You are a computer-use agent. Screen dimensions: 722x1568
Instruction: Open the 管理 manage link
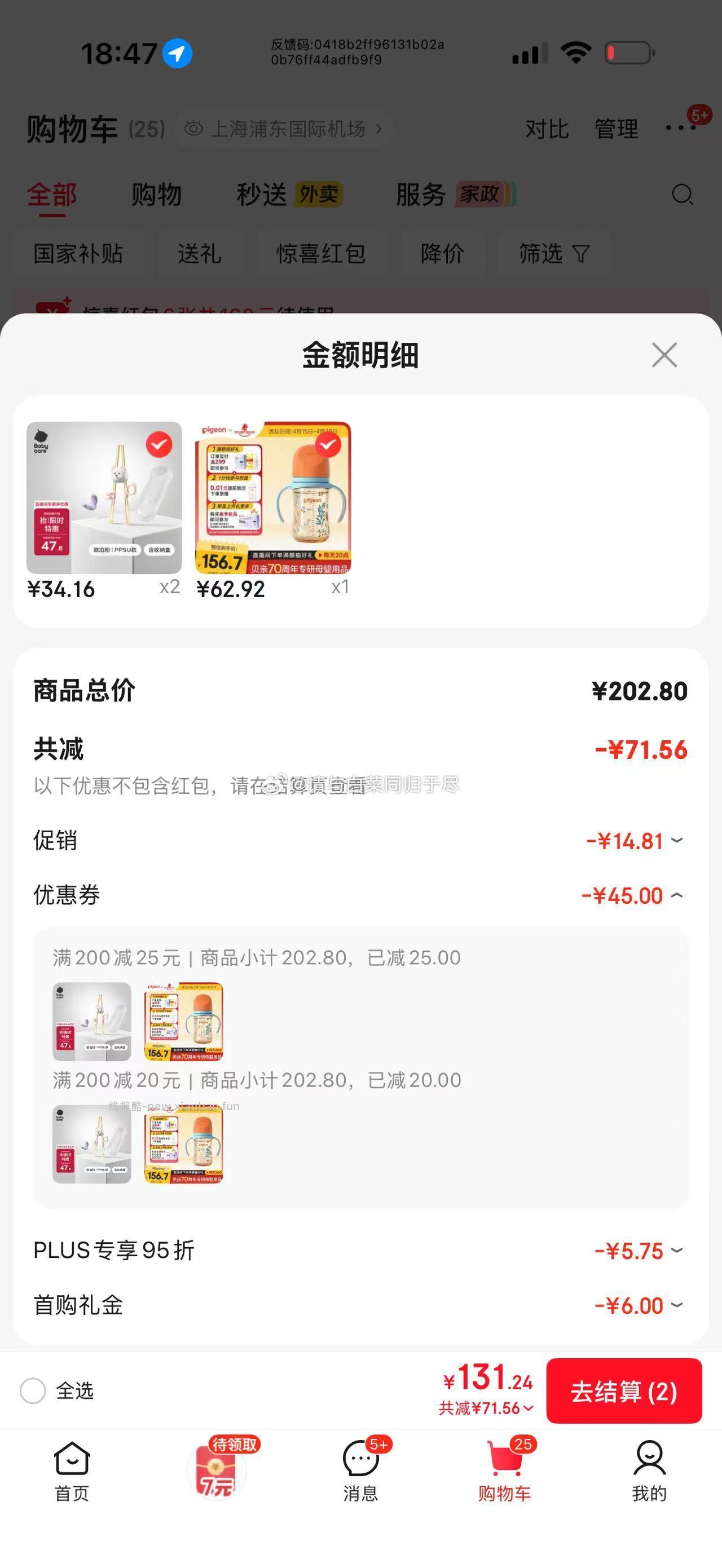coord(617,128)
